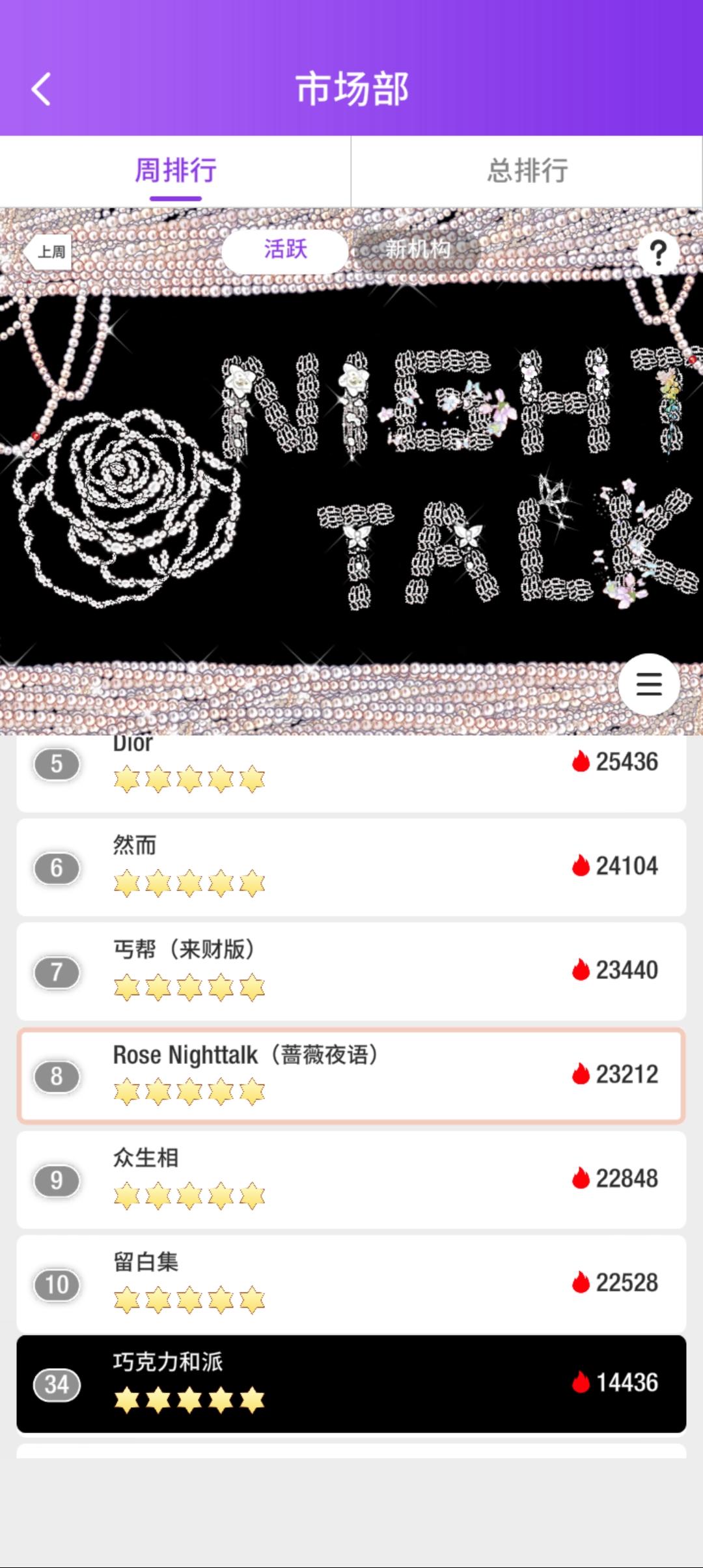Image resolution: width=703 pixels, height=1568 pixels.
Task: Select the 周排行 tab
Action: pyautogui.click(x=174, y=170)
